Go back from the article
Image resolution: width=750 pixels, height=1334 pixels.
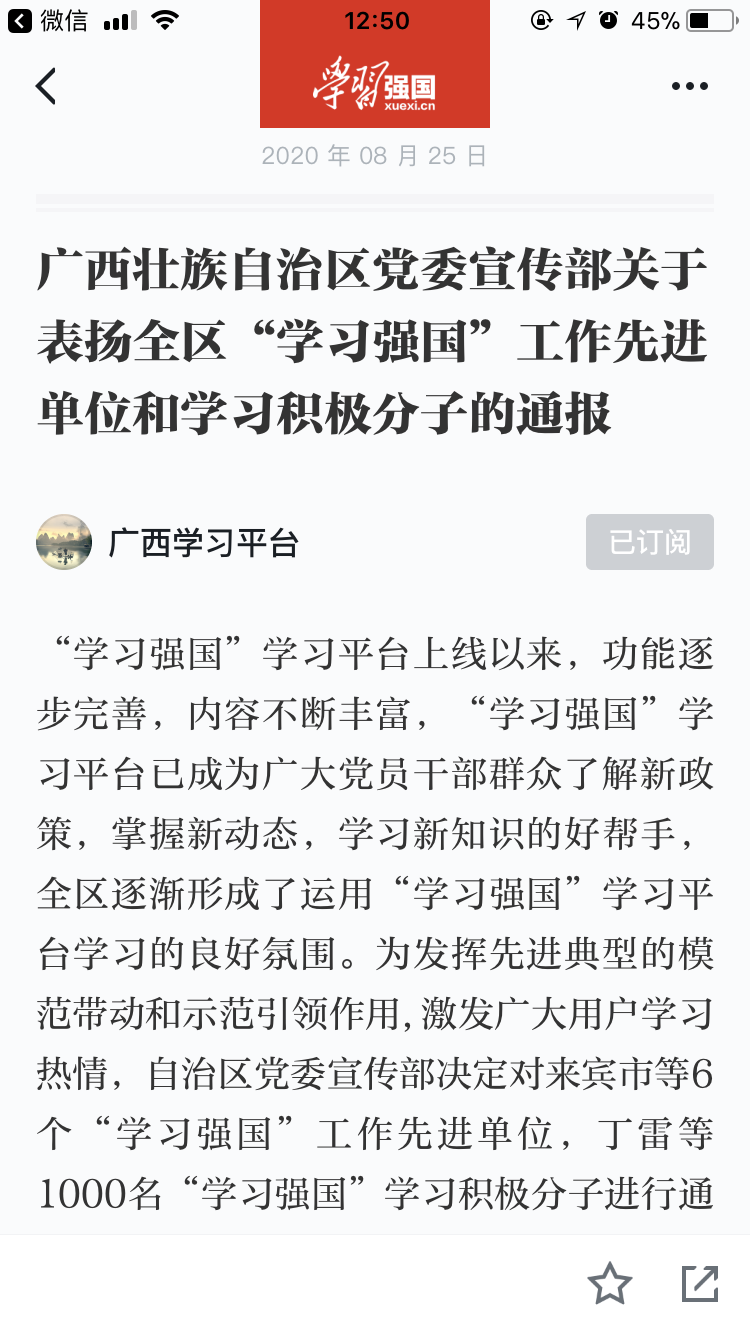click(46, 87)
